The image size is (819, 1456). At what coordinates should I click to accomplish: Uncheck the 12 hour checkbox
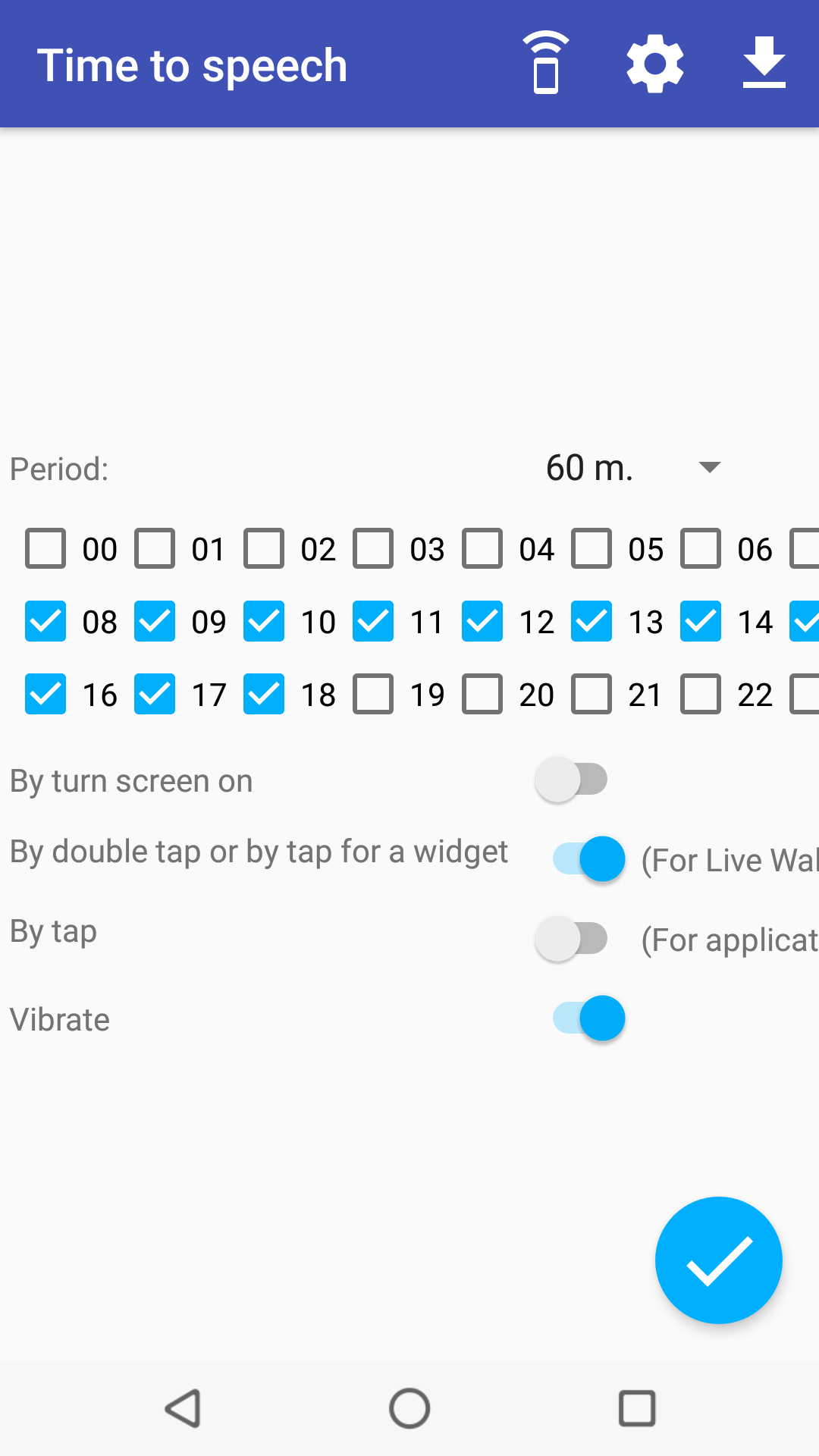pos(482,621)
